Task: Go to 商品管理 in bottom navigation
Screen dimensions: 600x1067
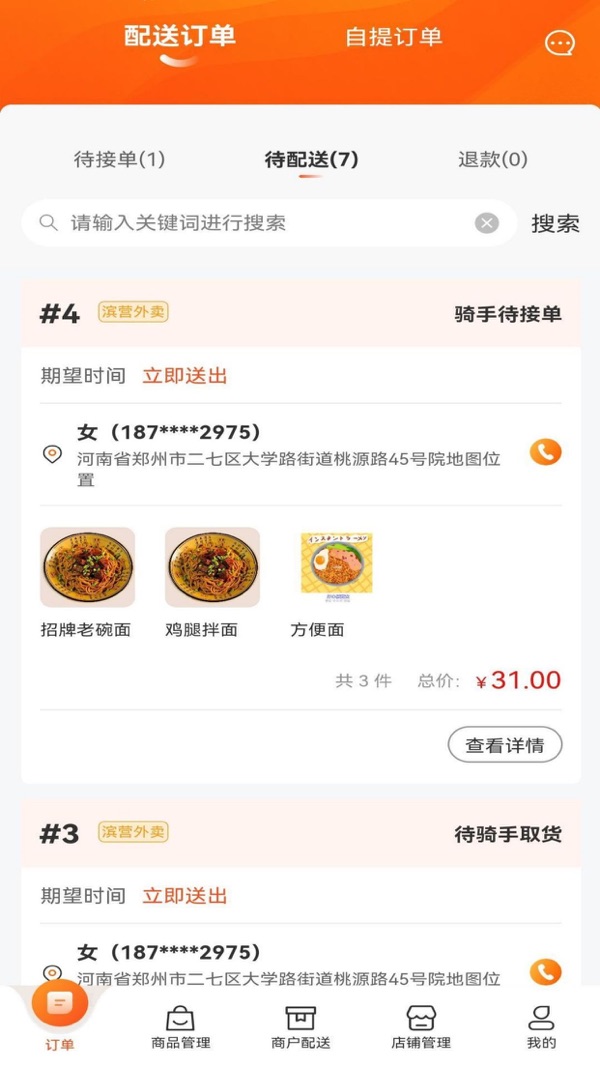Action: (181, 1027)
